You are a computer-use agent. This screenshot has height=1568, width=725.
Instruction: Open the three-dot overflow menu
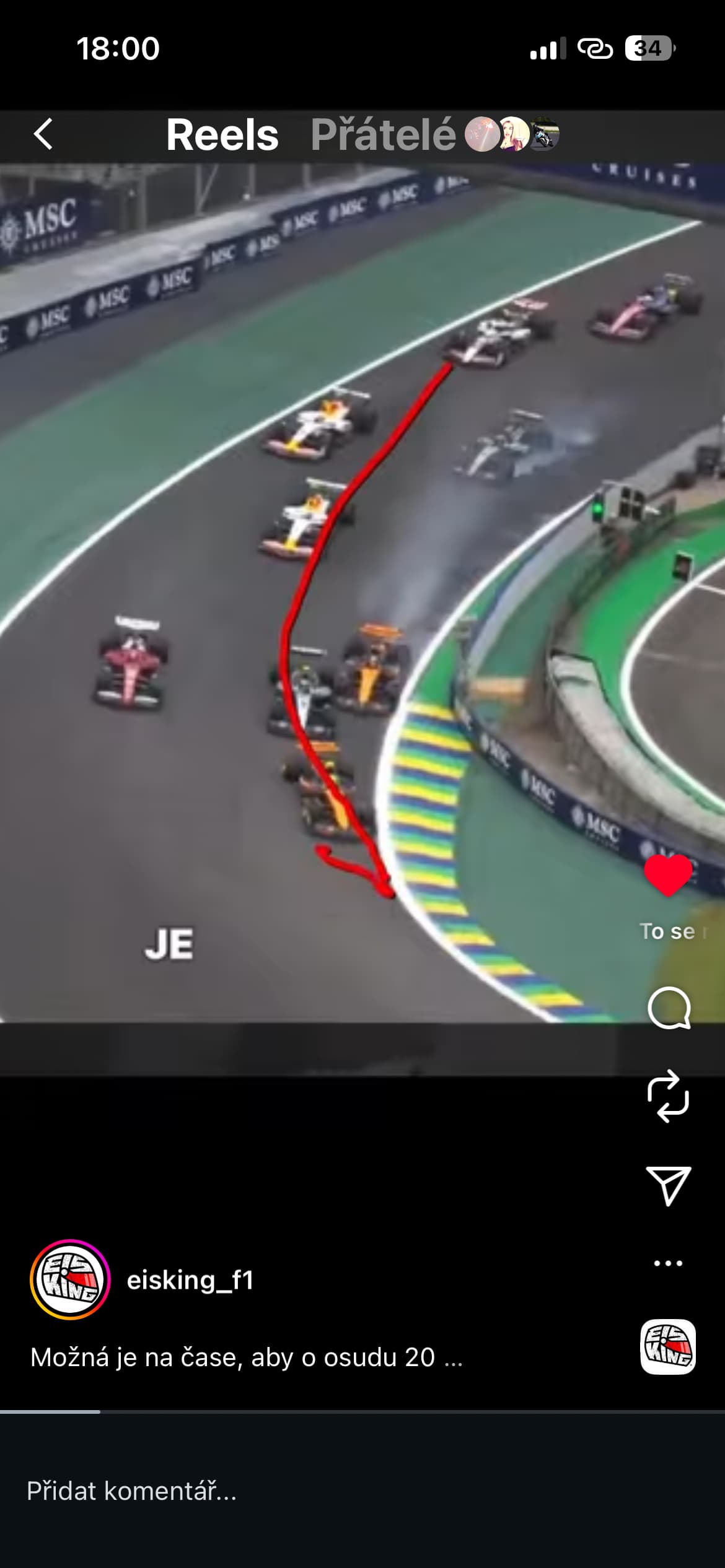[x=668, y=1263]
